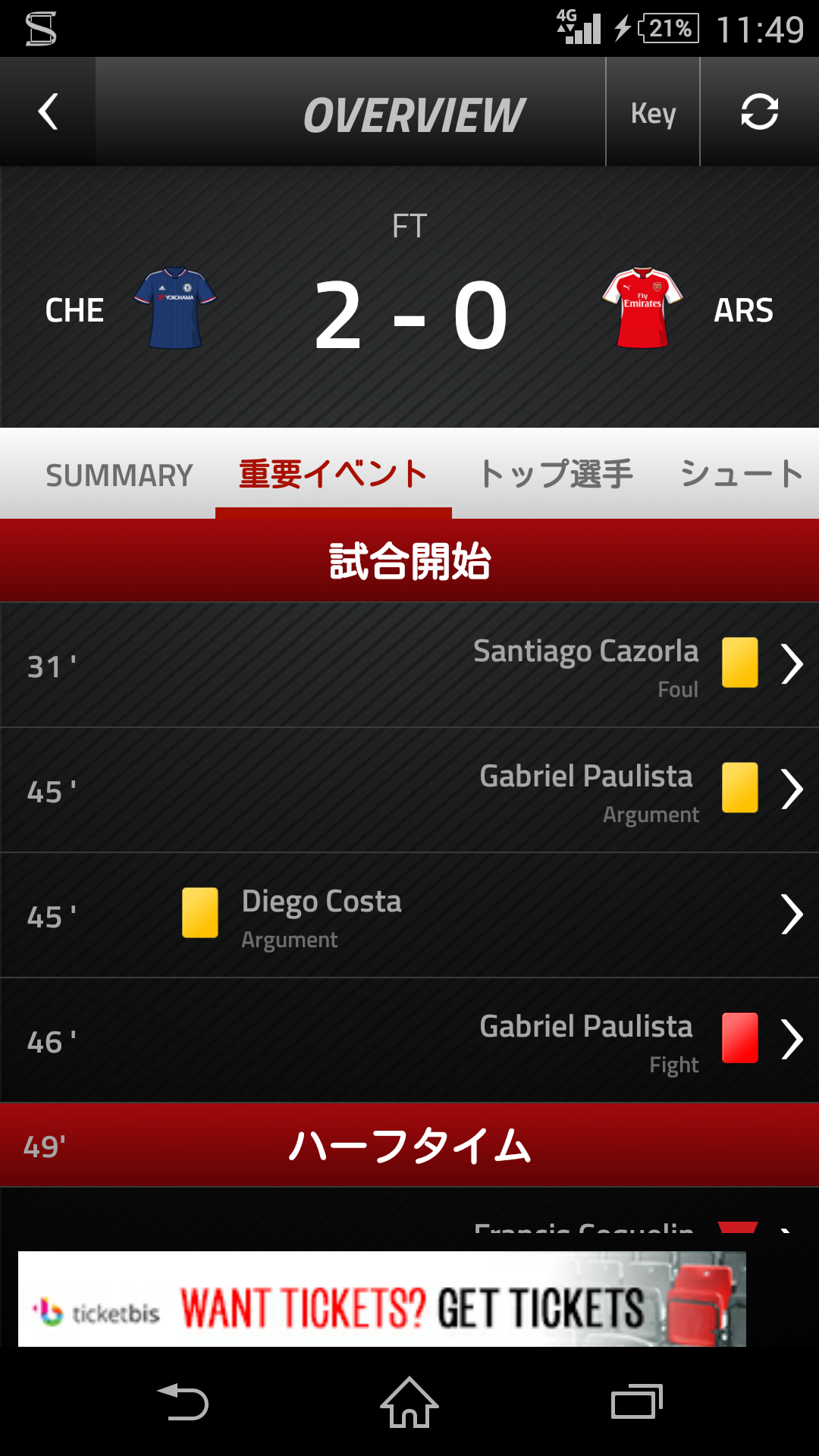Open the シュート tab
The width and height of the screenshot is (819, 1456).
click(x=741, y=475)
